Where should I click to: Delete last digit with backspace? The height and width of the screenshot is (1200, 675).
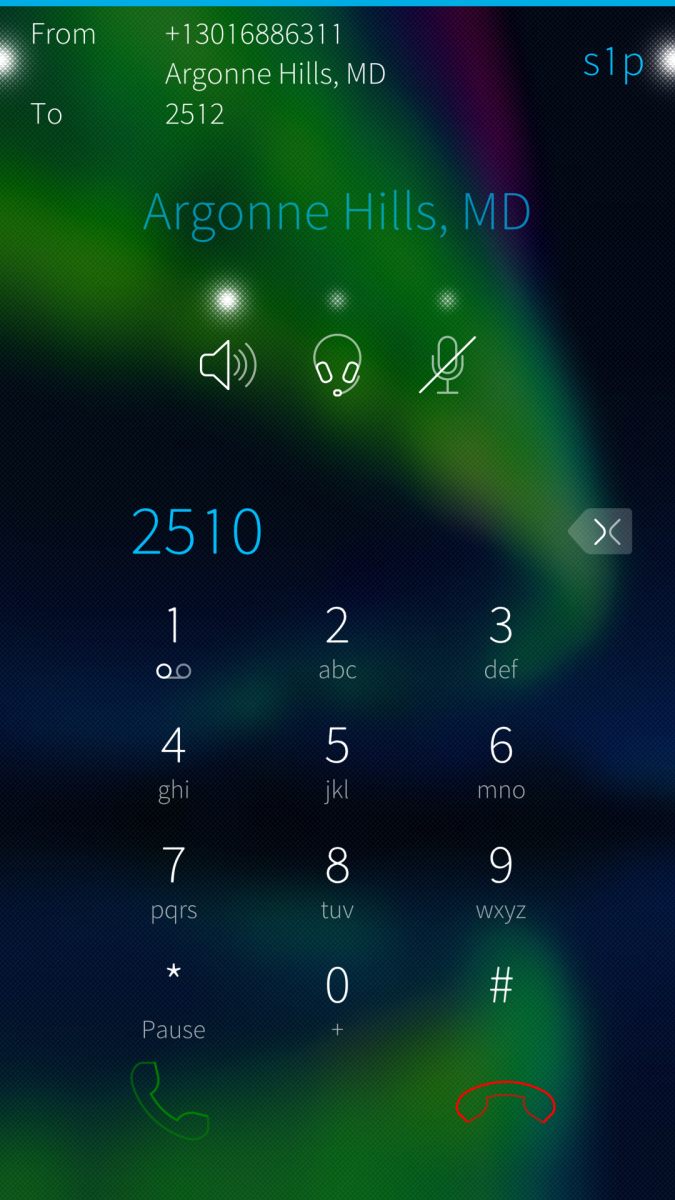point(601,531)
